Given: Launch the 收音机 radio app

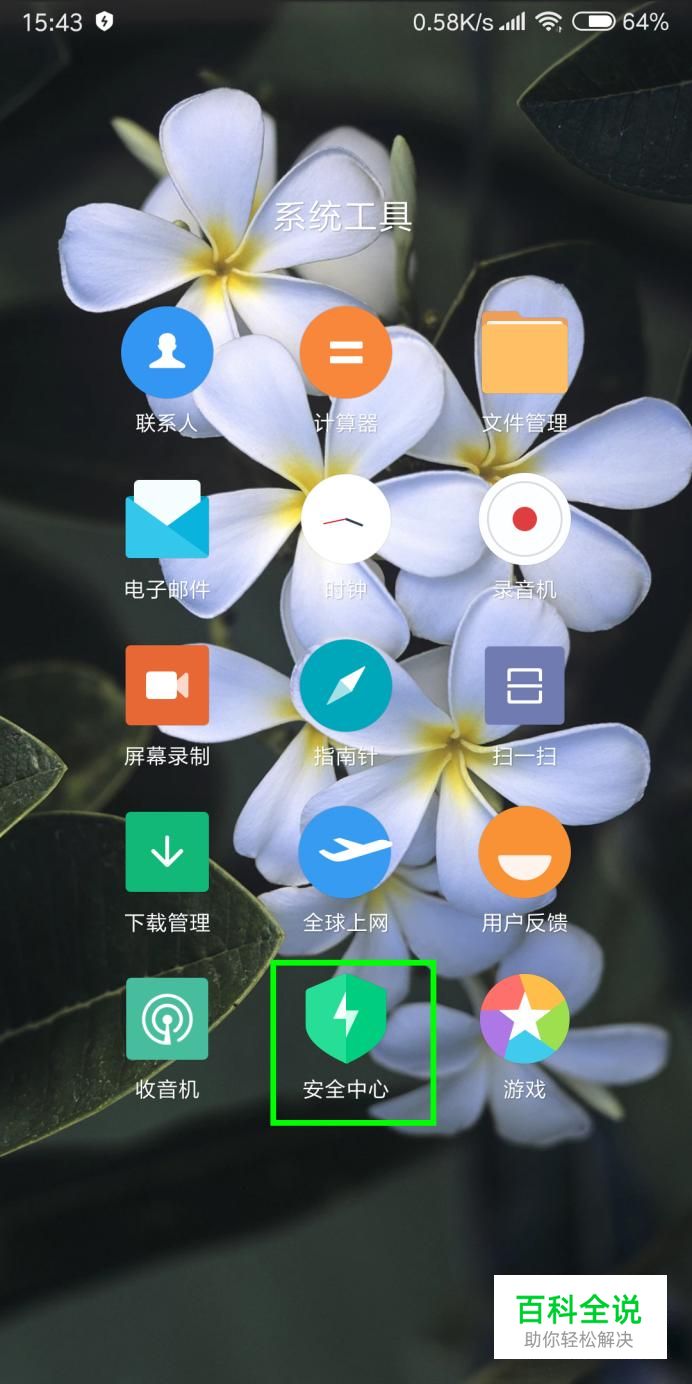Looking at the screenshot, I should (x=167, y=1019).
